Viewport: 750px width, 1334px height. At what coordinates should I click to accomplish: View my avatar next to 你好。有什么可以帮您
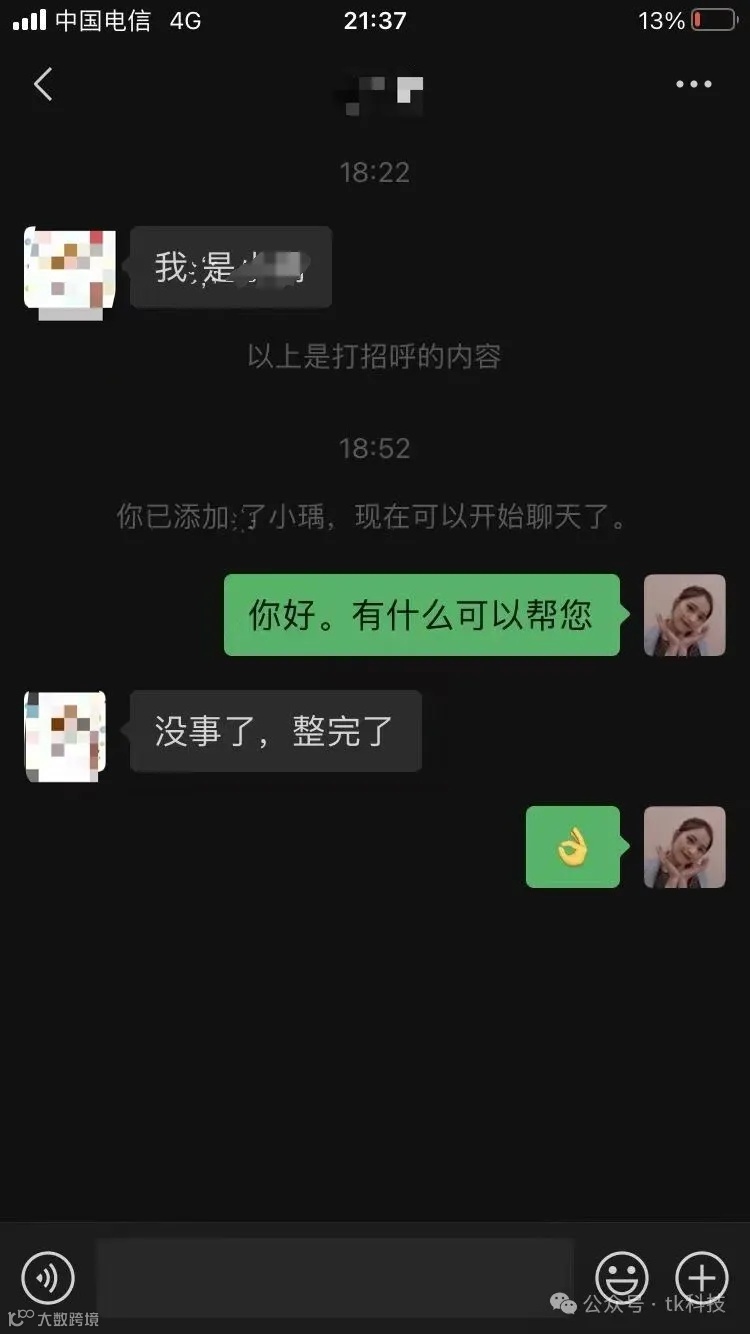(685, 615)
